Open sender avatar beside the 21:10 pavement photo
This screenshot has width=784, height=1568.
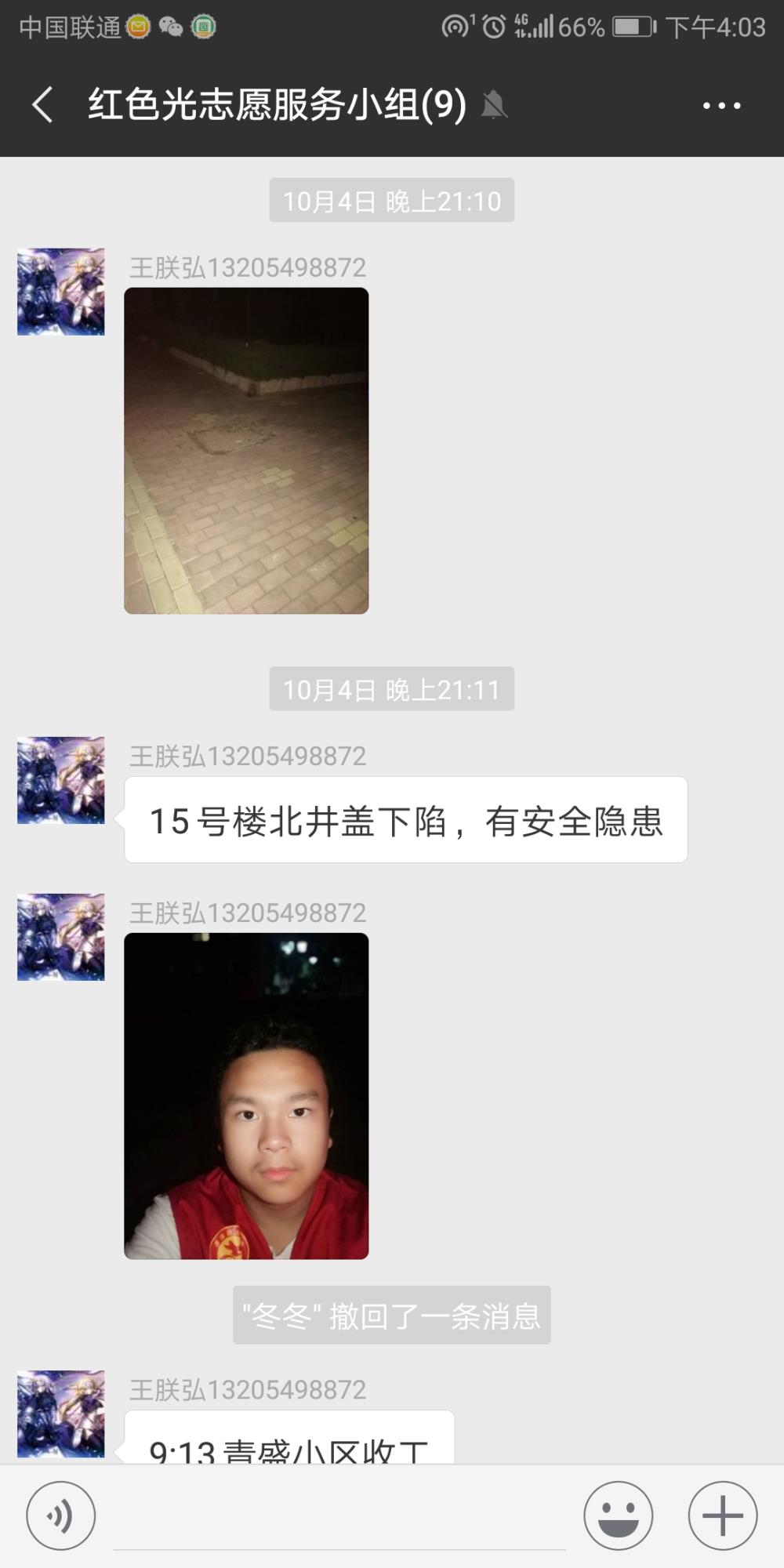(x=61, y=292)
